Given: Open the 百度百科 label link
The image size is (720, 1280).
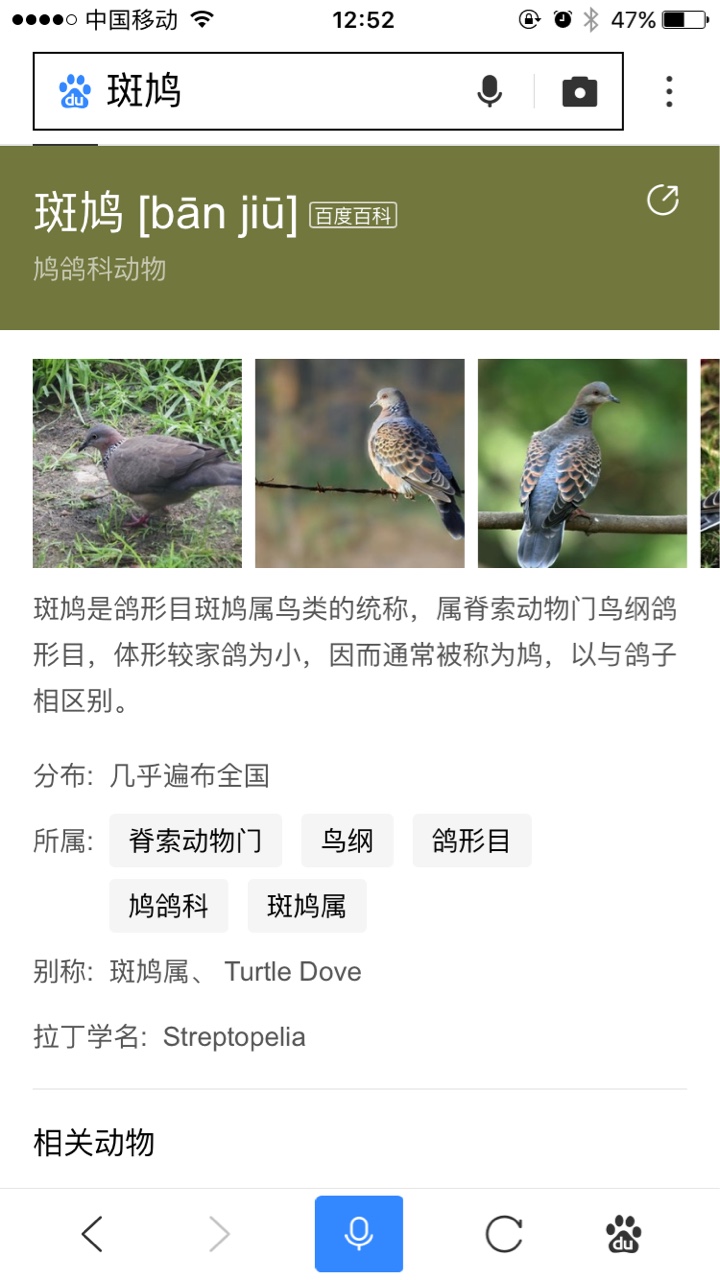Looking at the screenshot, I should coord(353,215).
